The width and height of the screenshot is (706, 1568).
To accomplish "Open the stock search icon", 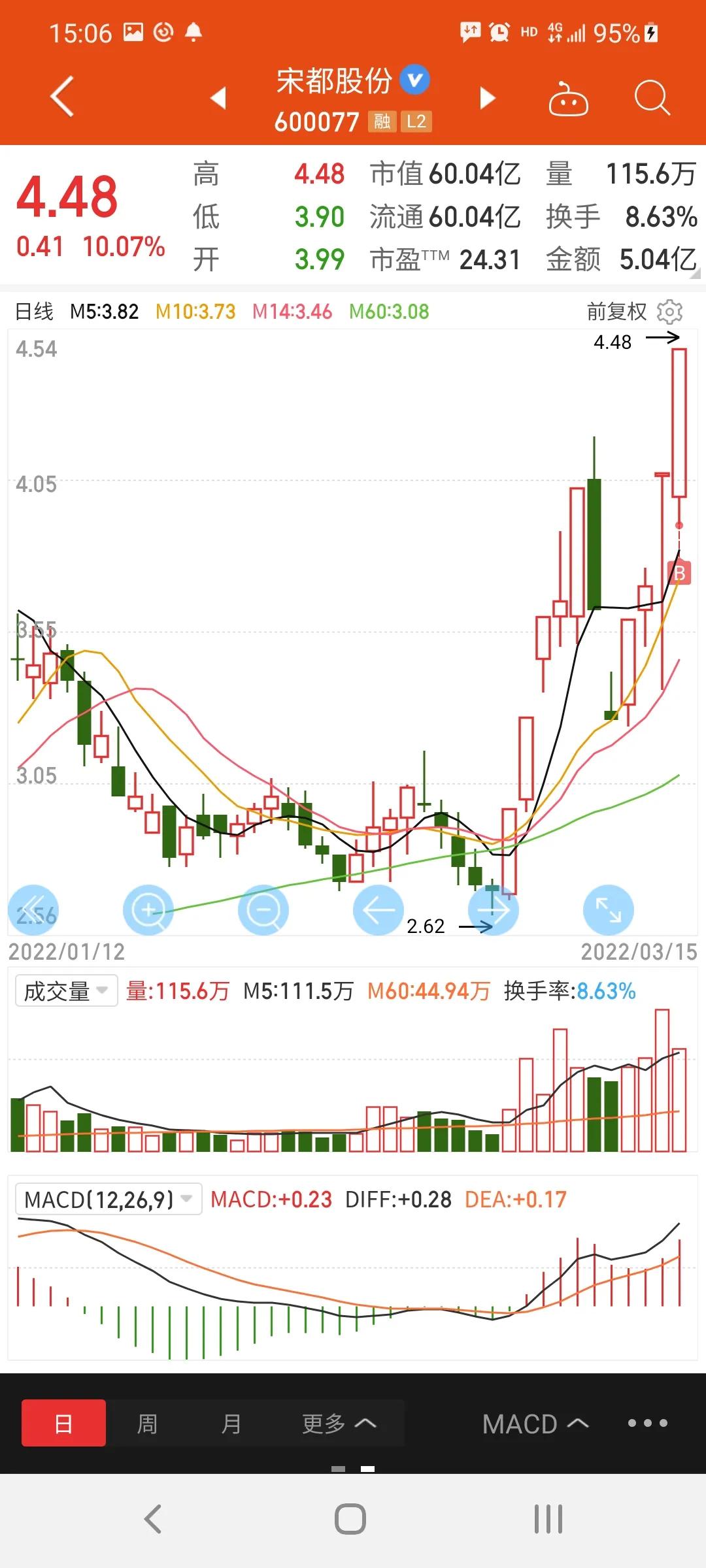I will point(650,98).
